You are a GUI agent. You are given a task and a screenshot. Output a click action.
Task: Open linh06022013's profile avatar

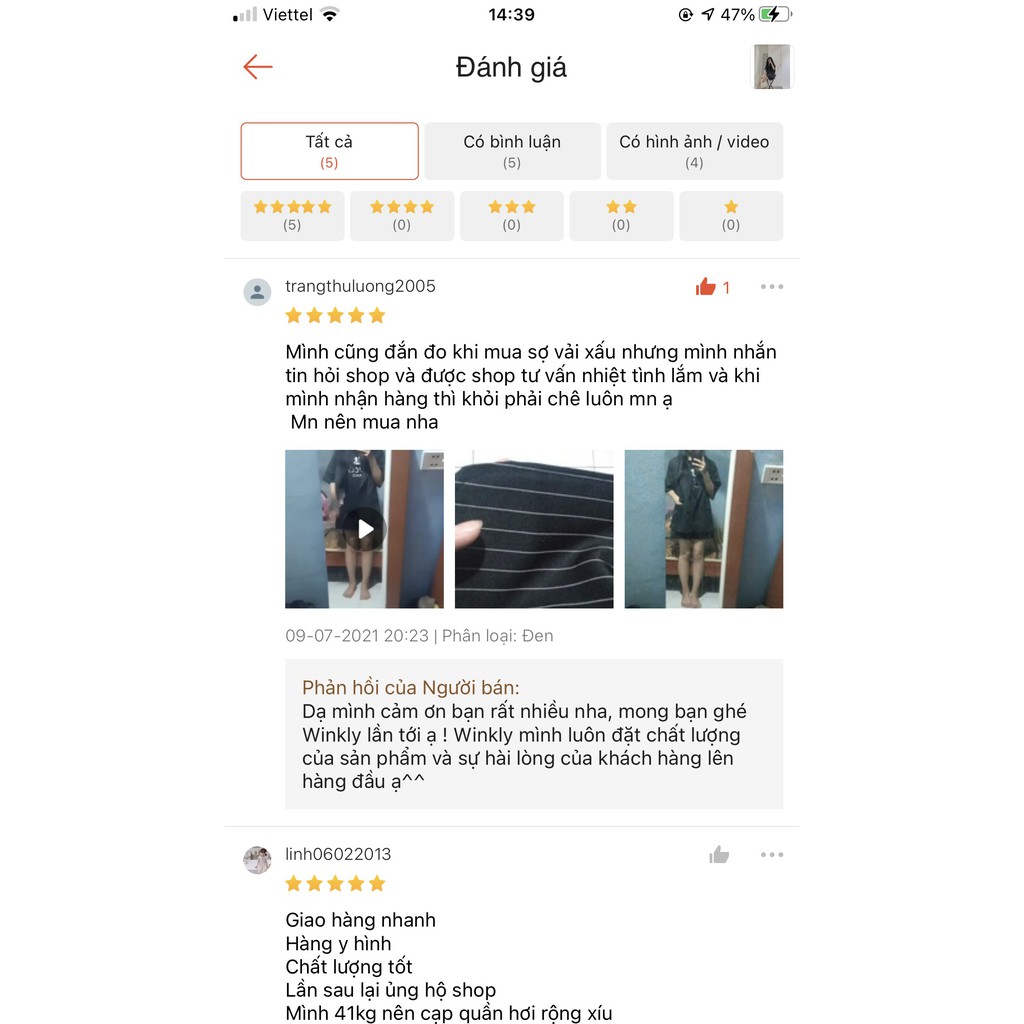click(258, 860)
